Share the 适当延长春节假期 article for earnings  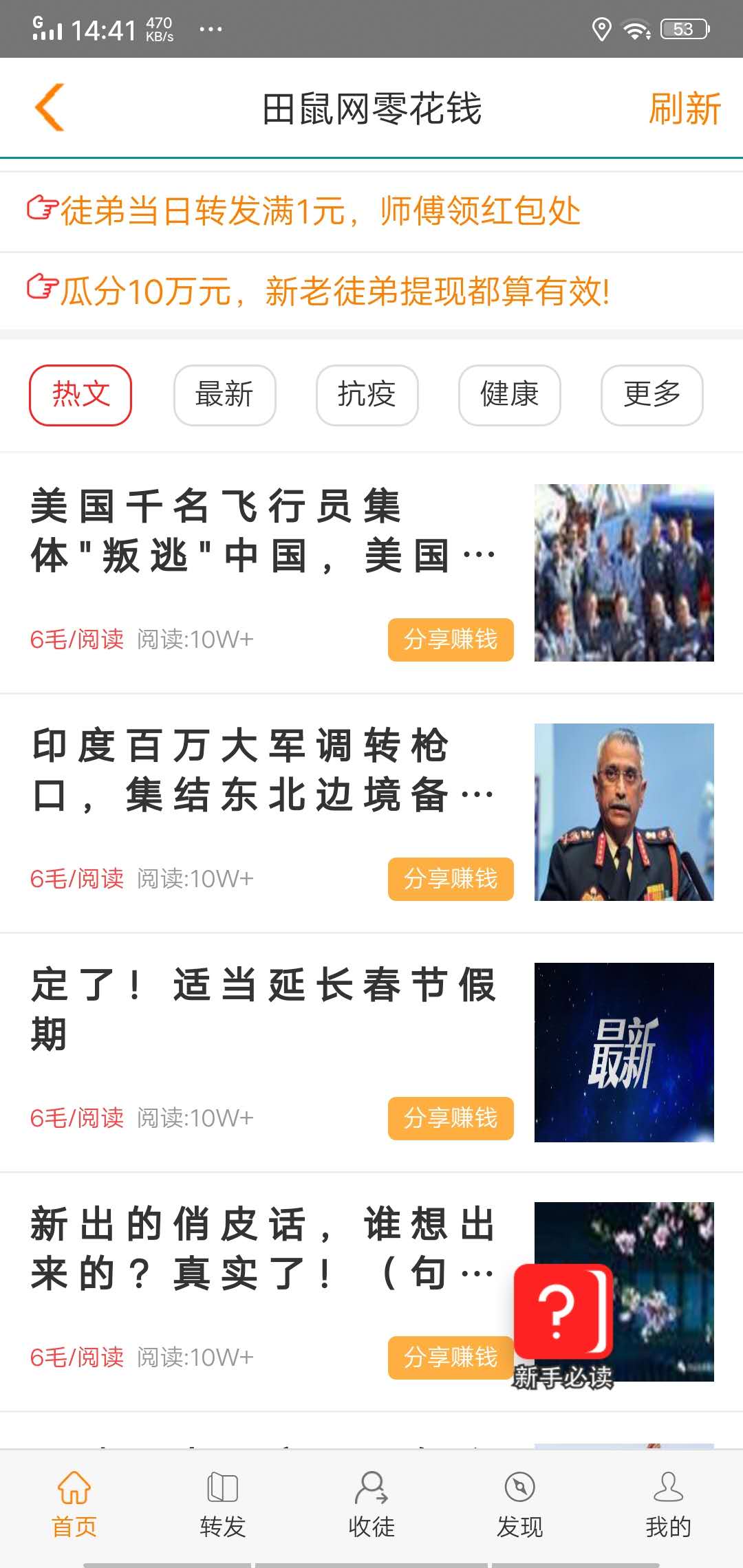(451, 1118)
